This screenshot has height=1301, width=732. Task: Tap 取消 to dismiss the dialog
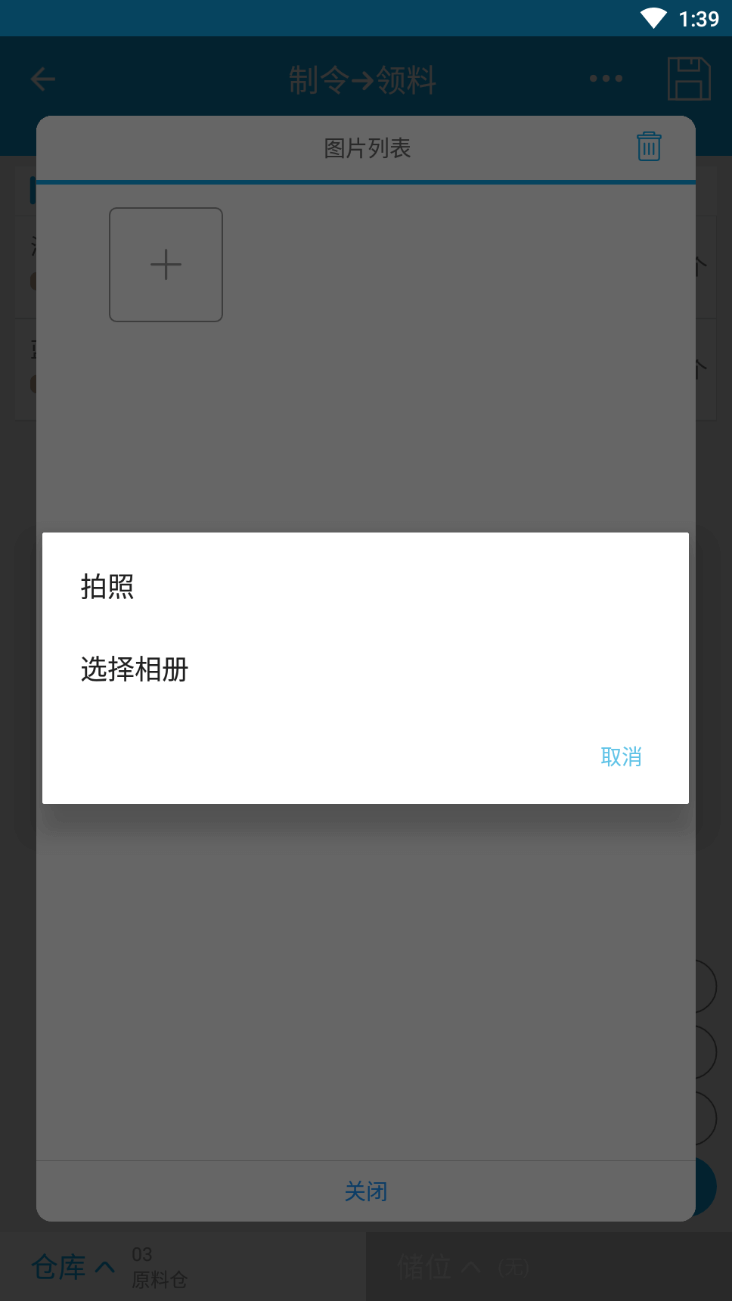pos(621,757)
